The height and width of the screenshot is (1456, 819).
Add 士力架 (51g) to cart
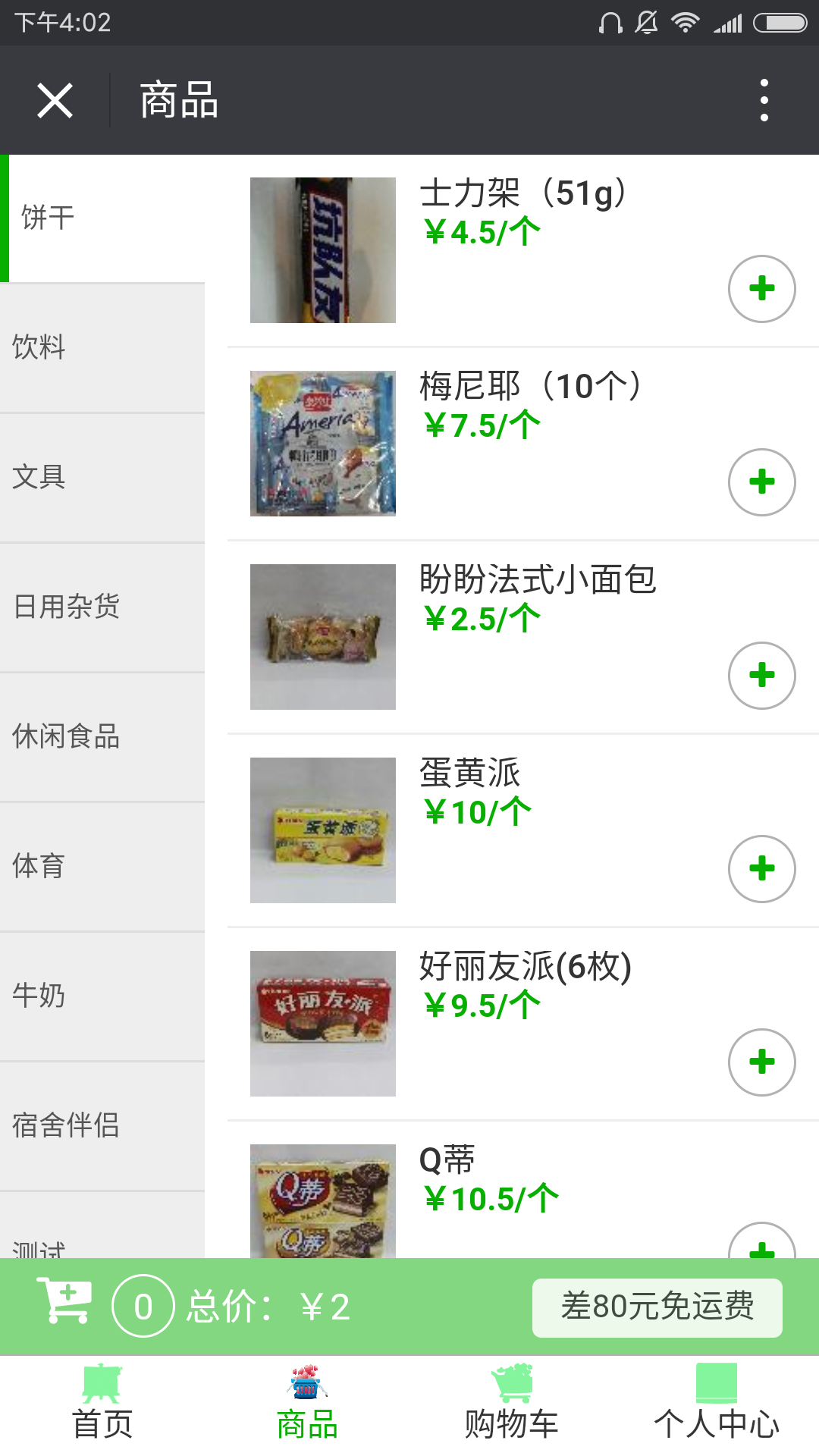761,289
